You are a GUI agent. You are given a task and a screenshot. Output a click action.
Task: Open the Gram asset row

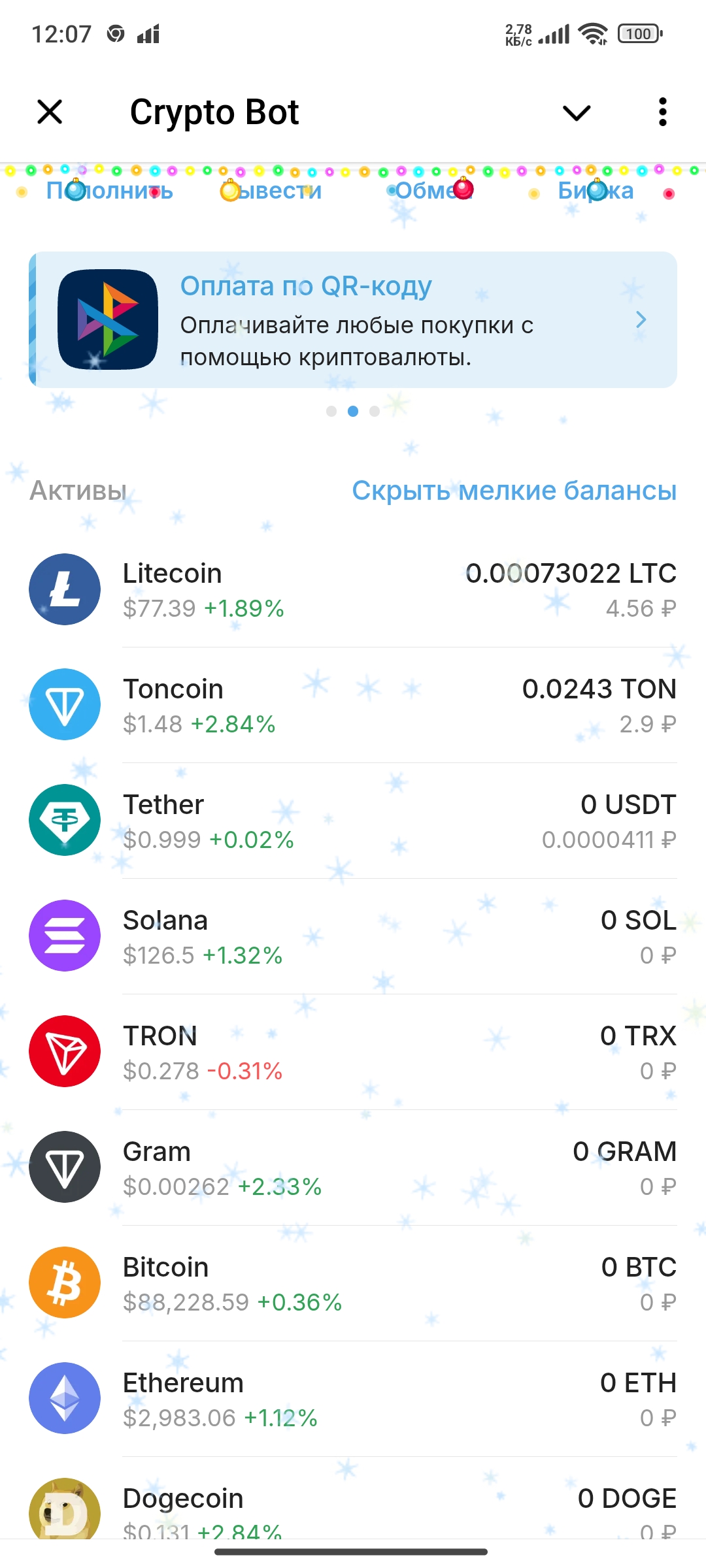click(353, 1168)
